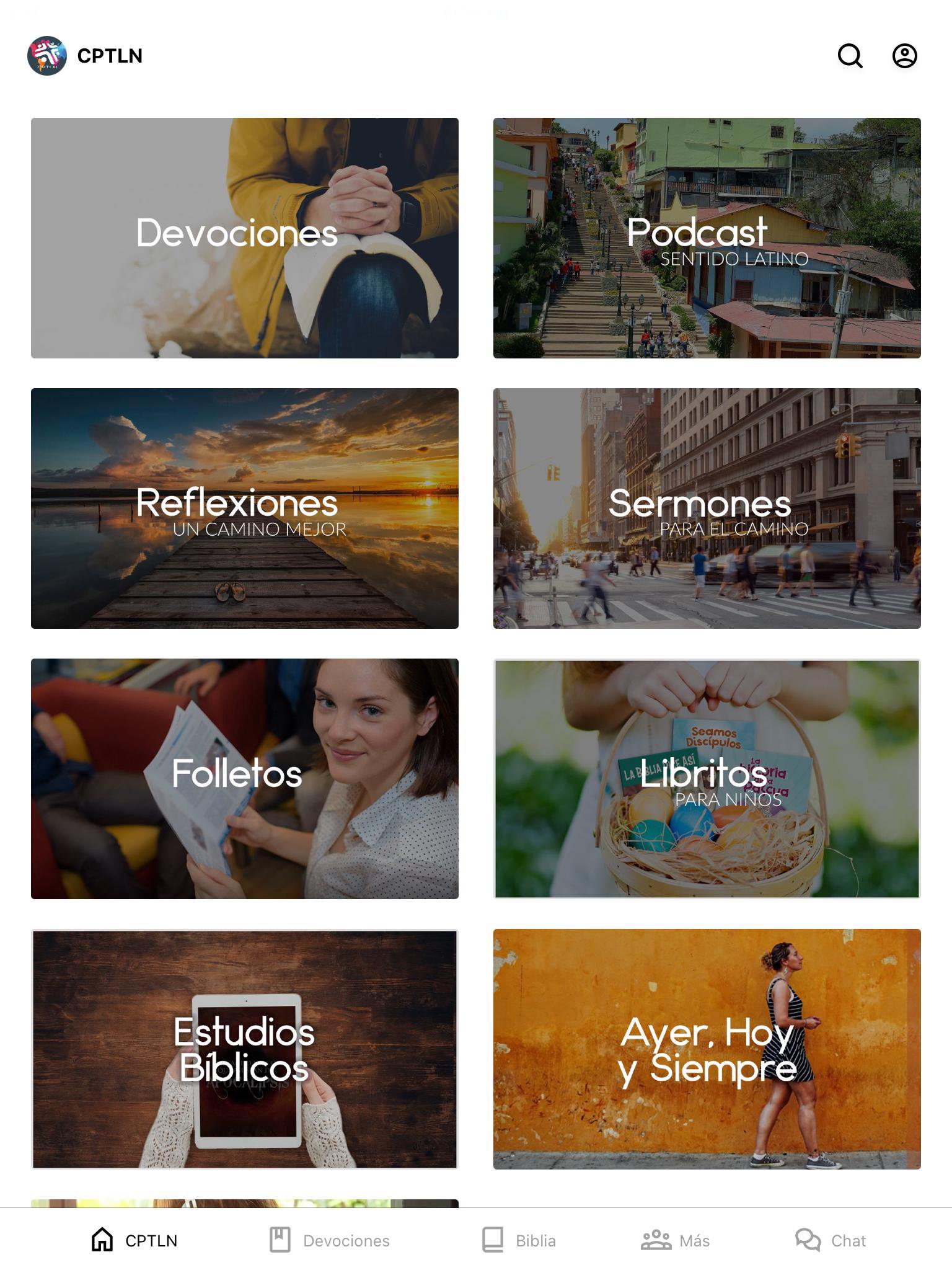The image size is (952, 1270).
Task: Switch to the Biblia tab
Action: (519, 1240)
